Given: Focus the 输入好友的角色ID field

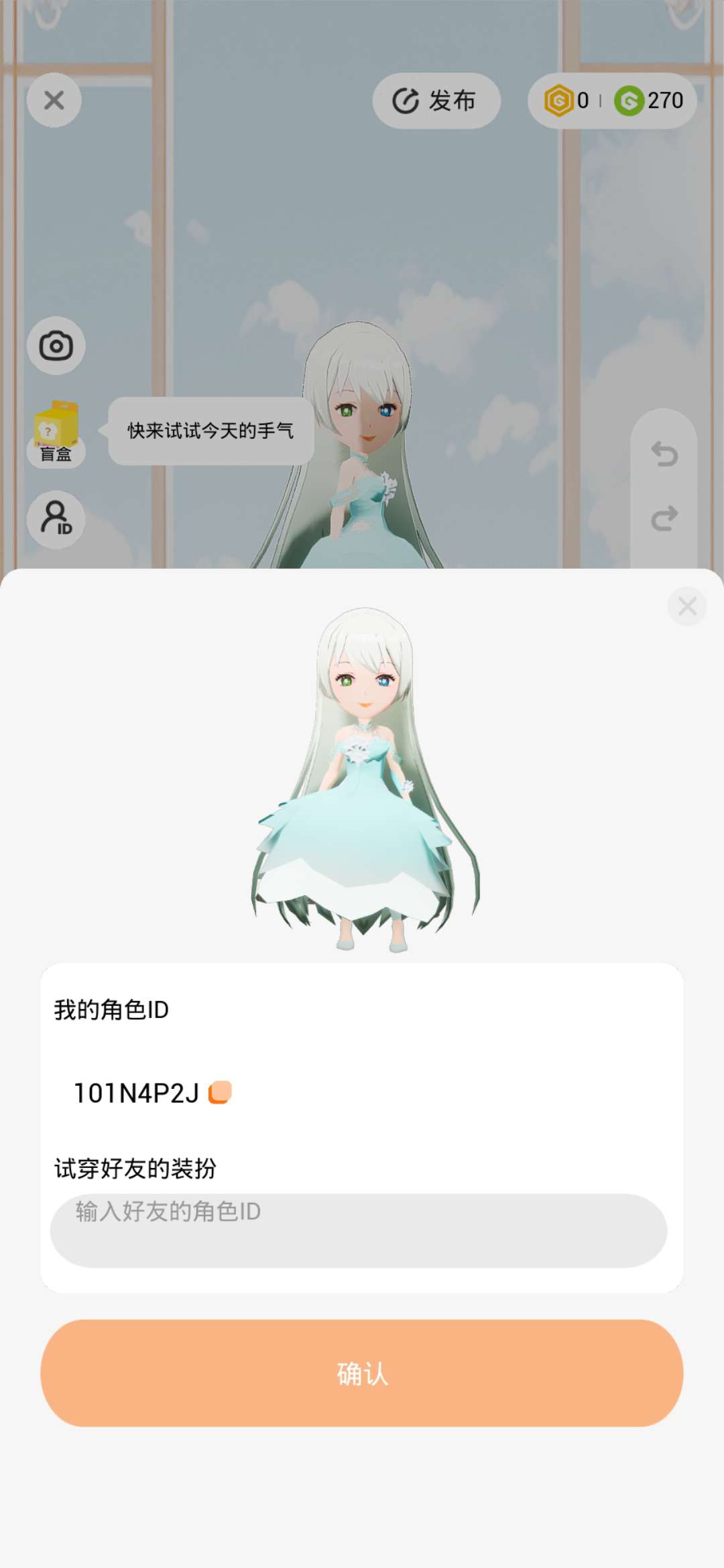Looking at the screenshot, I should (359, 1230).
